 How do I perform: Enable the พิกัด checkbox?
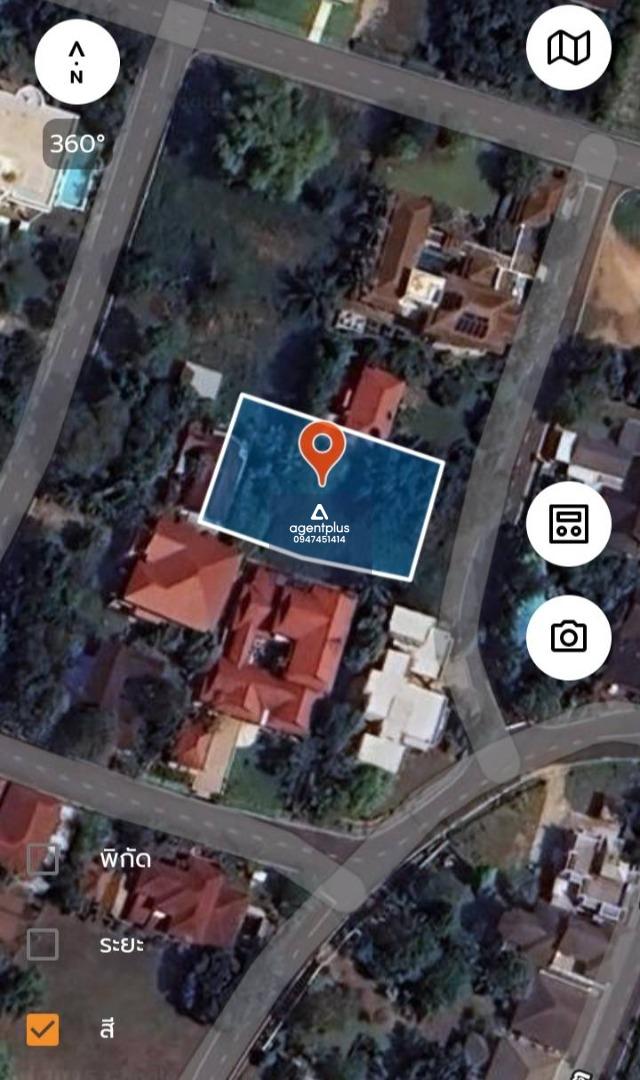click(x=43, y=860)
